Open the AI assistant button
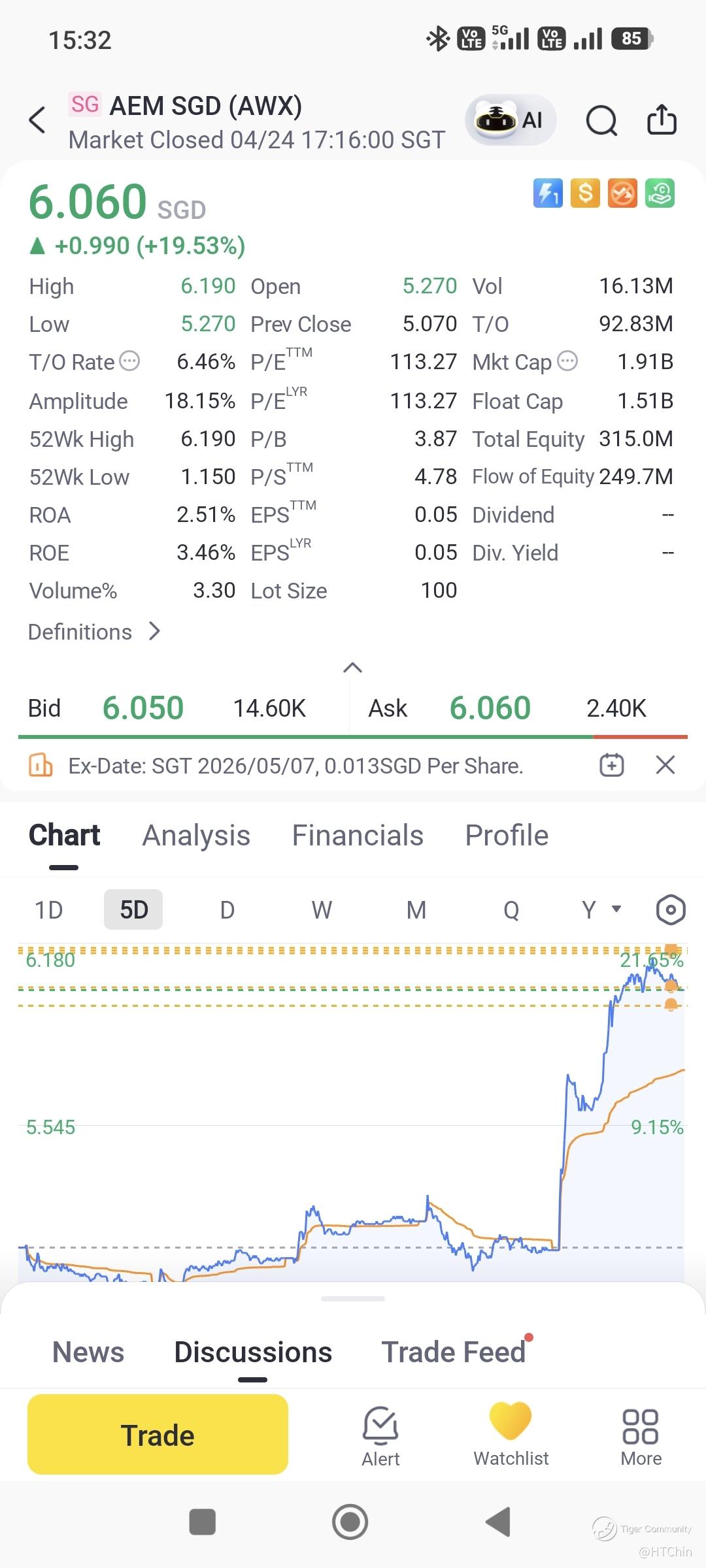The image size is (706, 1568). coord(511,120)
